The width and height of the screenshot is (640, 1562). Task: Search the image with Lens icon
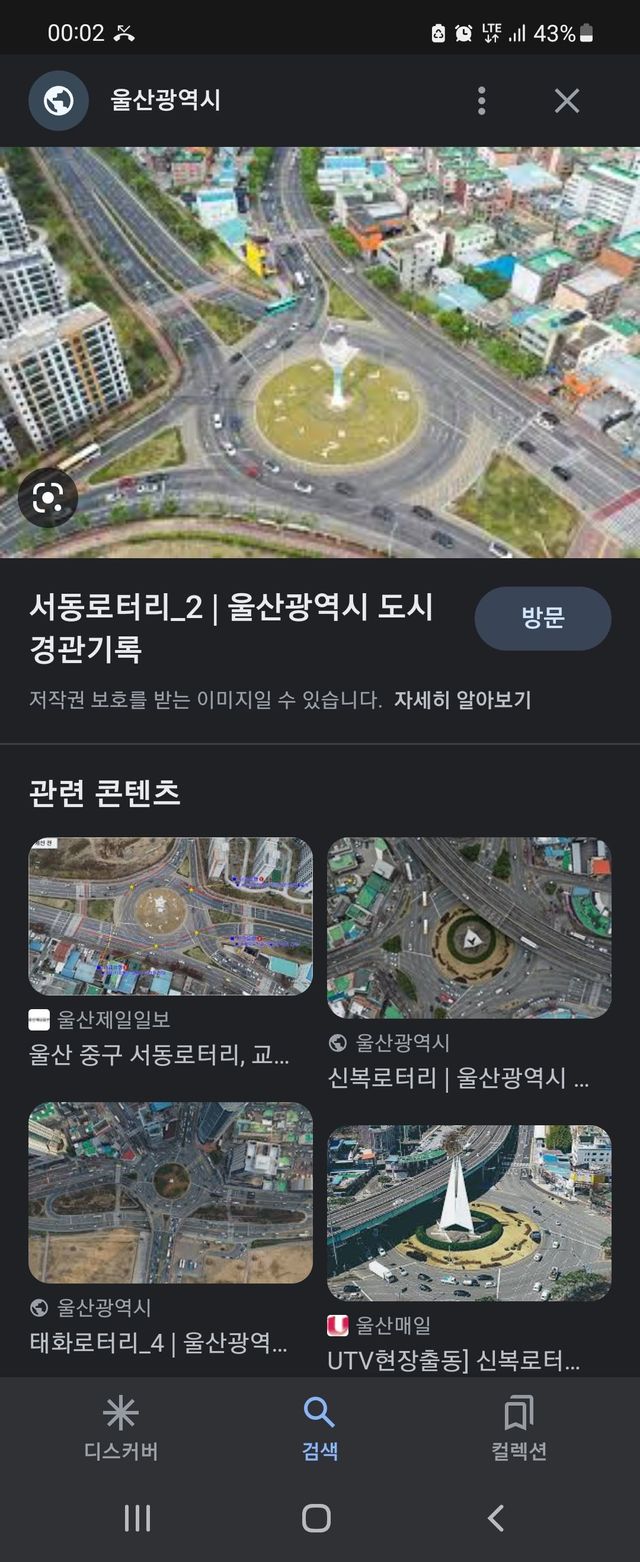tap(48, 497)
